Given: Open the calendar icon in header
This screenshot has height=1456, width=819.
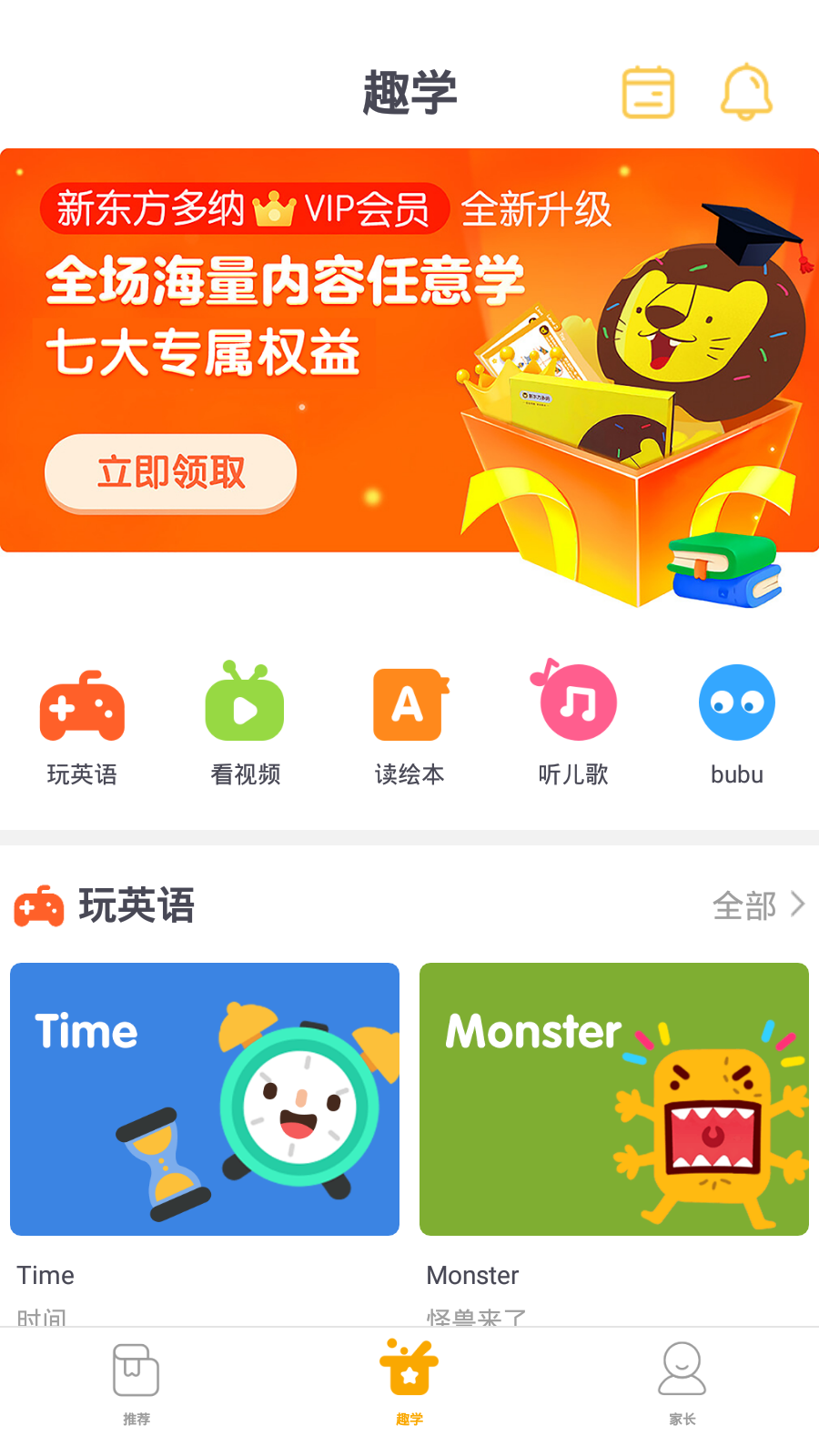Looking at the screenshot, I should click(x=648, y=92).
